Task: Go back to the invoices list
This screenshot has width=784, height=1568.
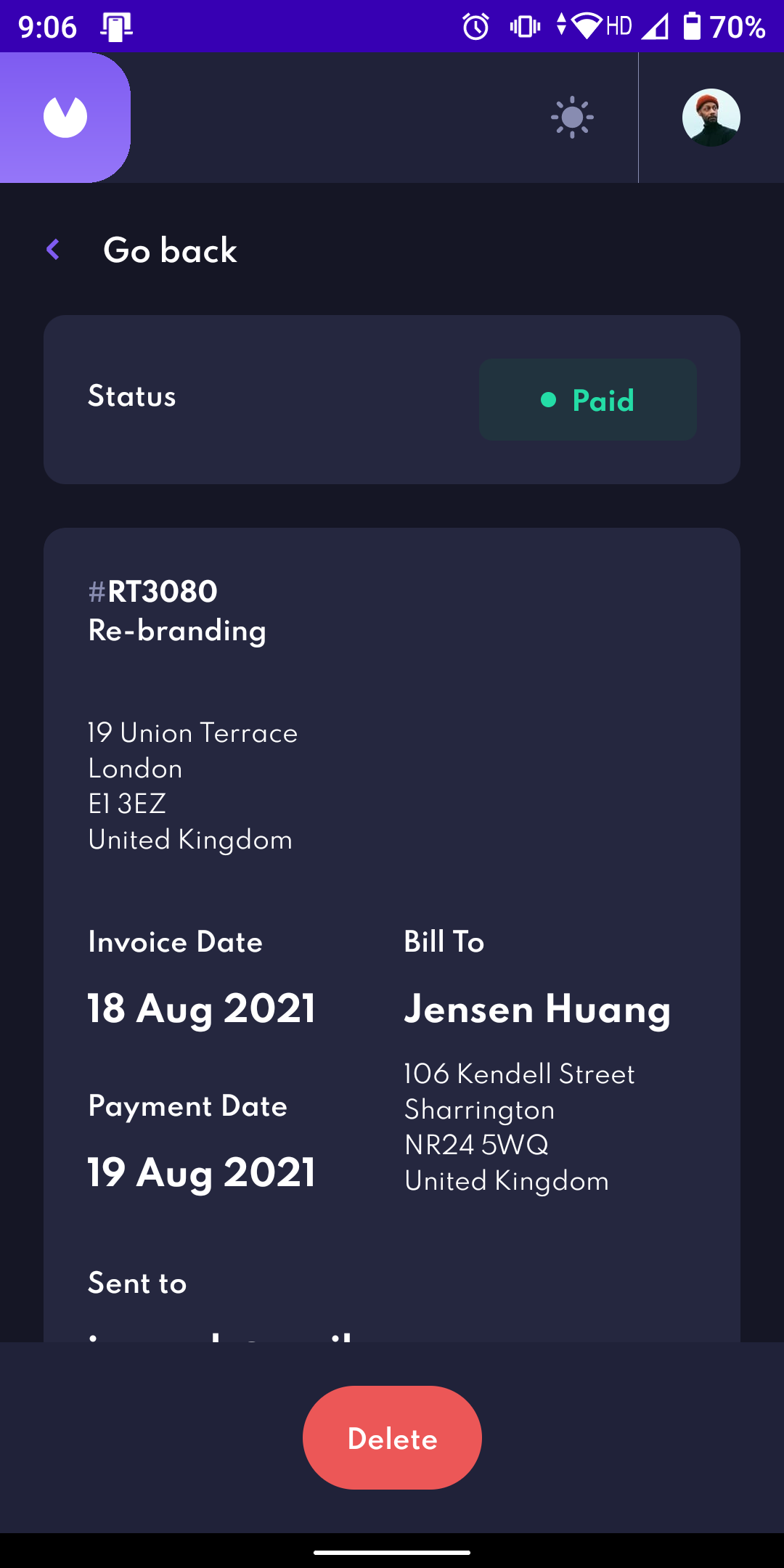Action: 142,250
